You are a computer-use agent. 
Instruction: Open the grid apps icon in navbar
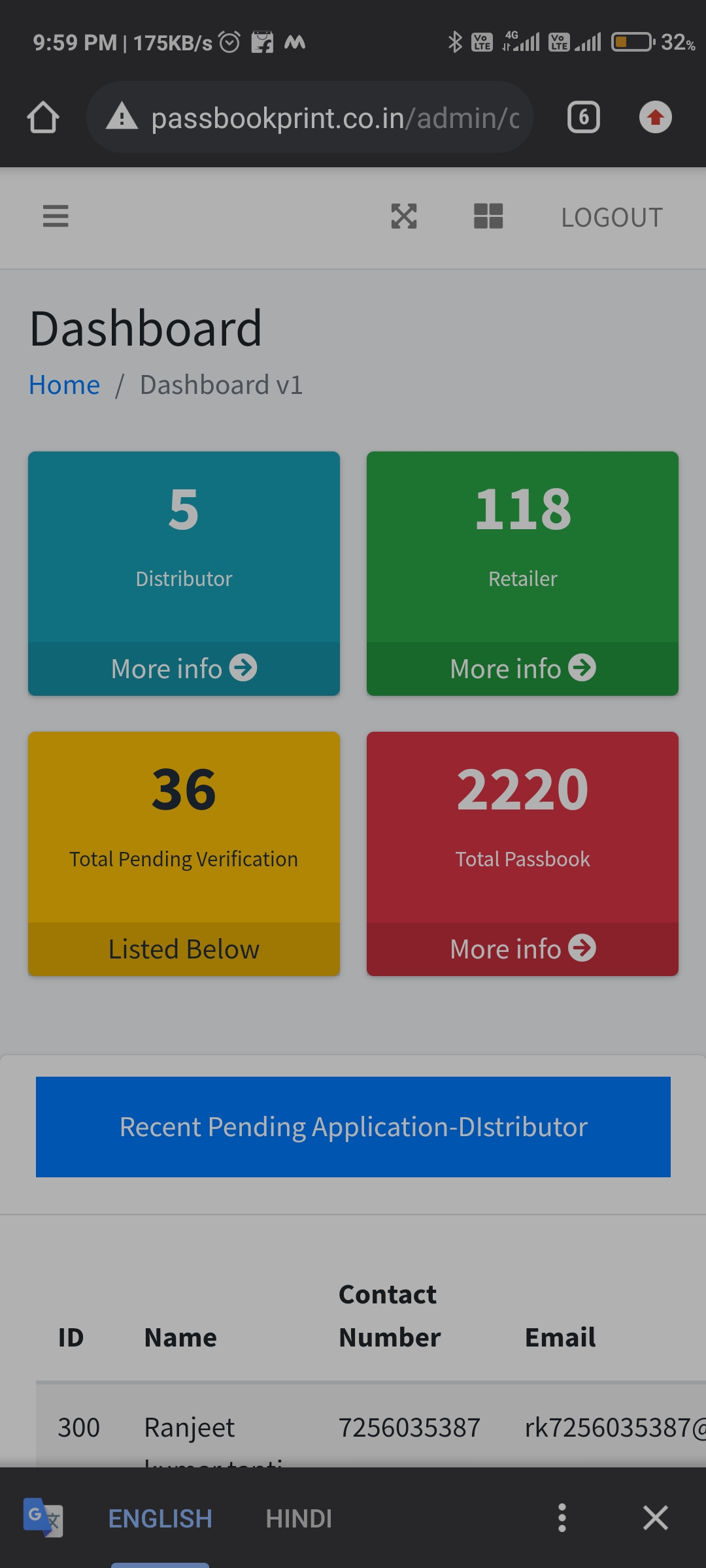click(488, 216)
